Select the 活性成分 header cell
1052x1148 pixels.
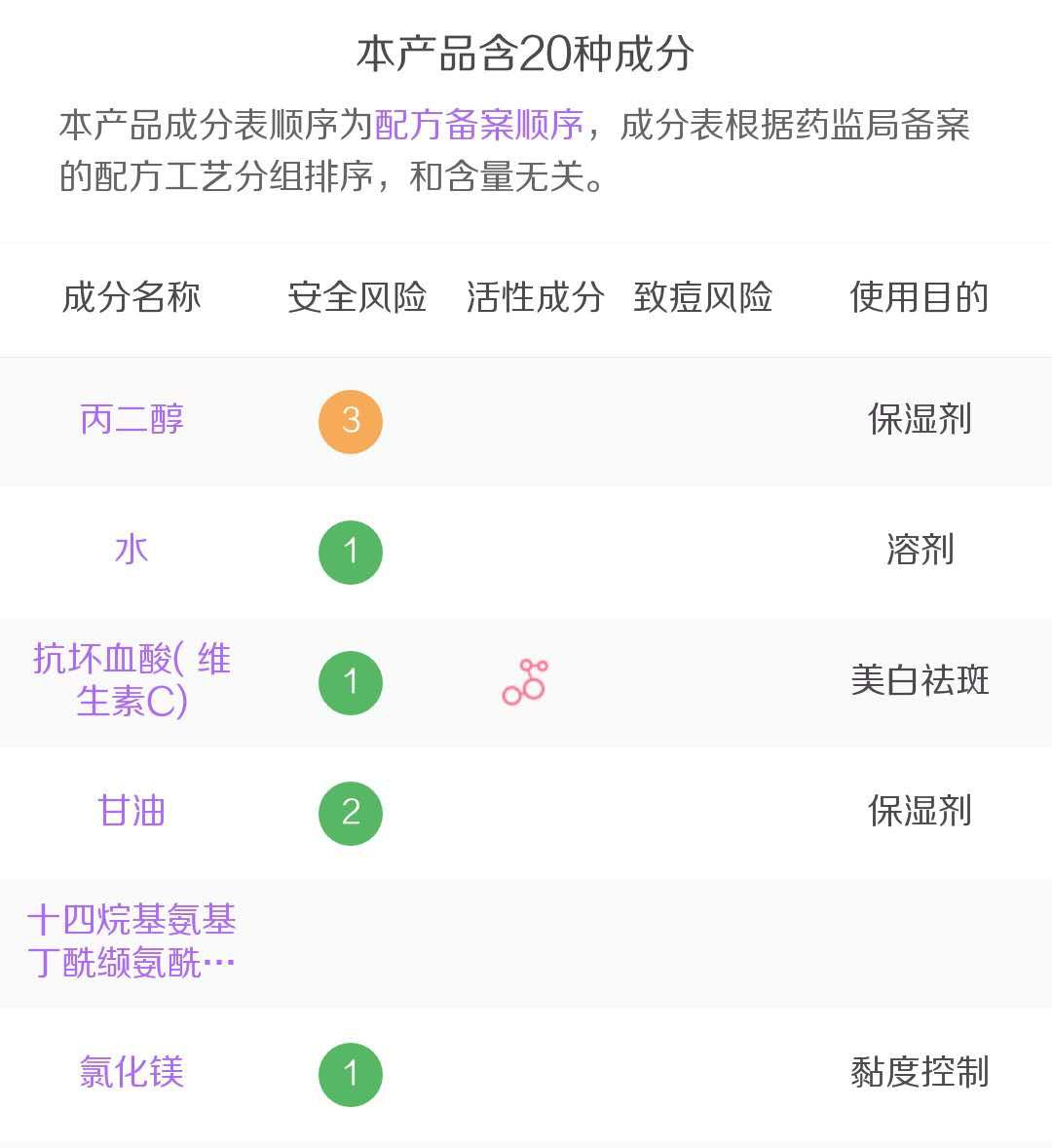point(534,299)
